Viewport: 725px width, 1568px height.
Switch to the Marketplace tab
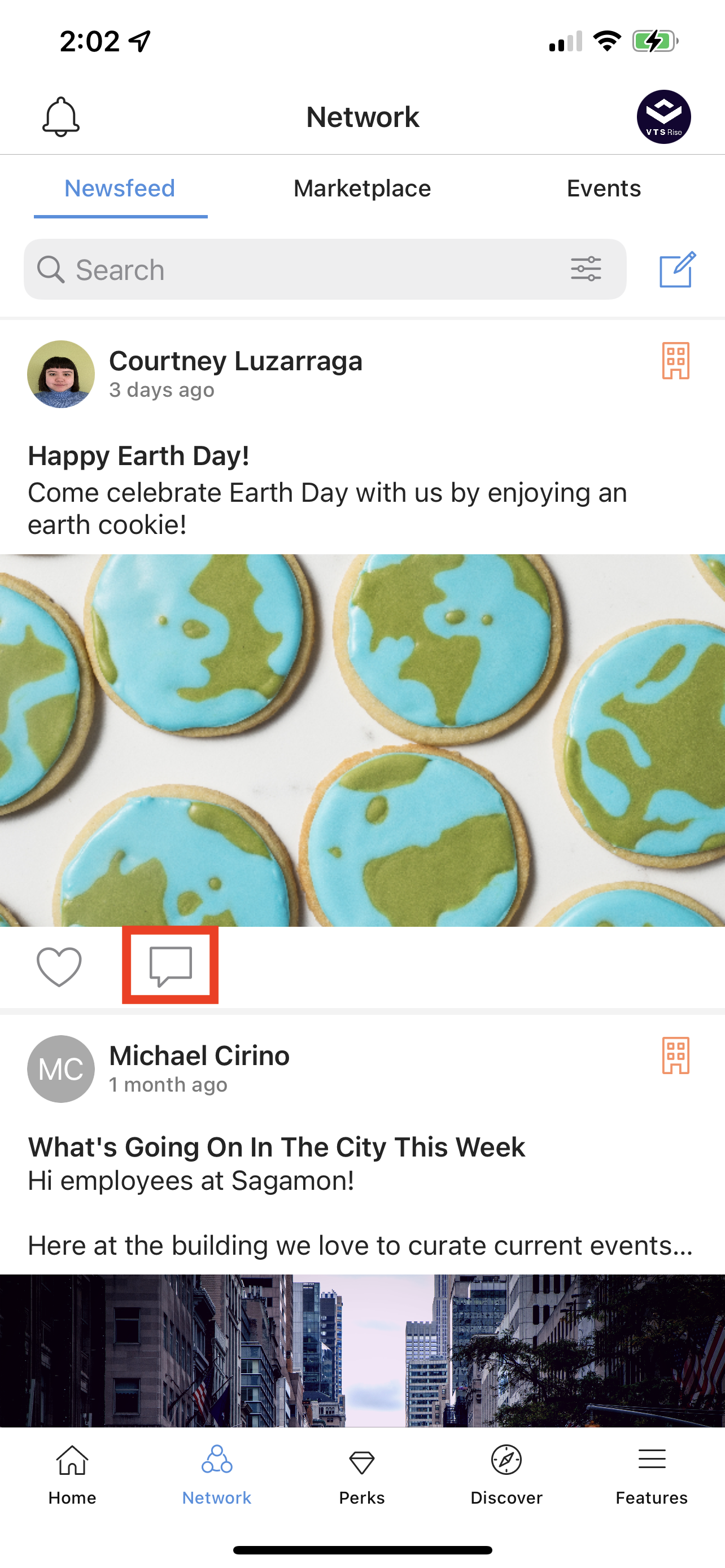(x=362, y=189)
